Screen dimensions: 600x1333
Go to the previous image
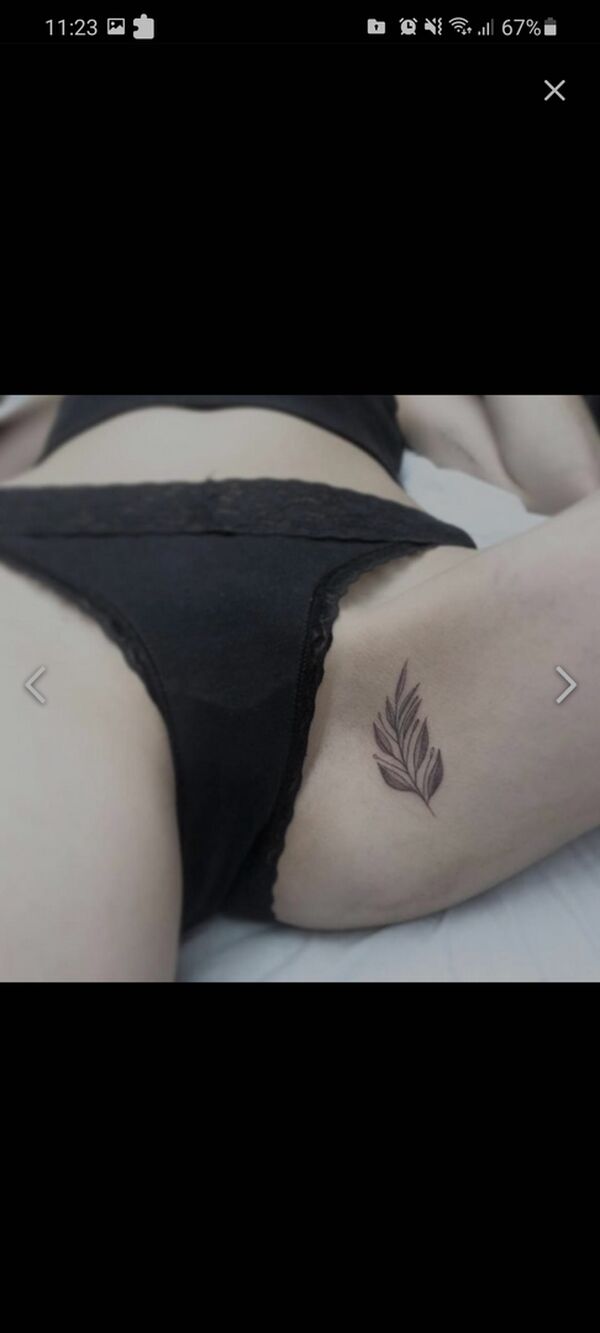pos(35,686)
